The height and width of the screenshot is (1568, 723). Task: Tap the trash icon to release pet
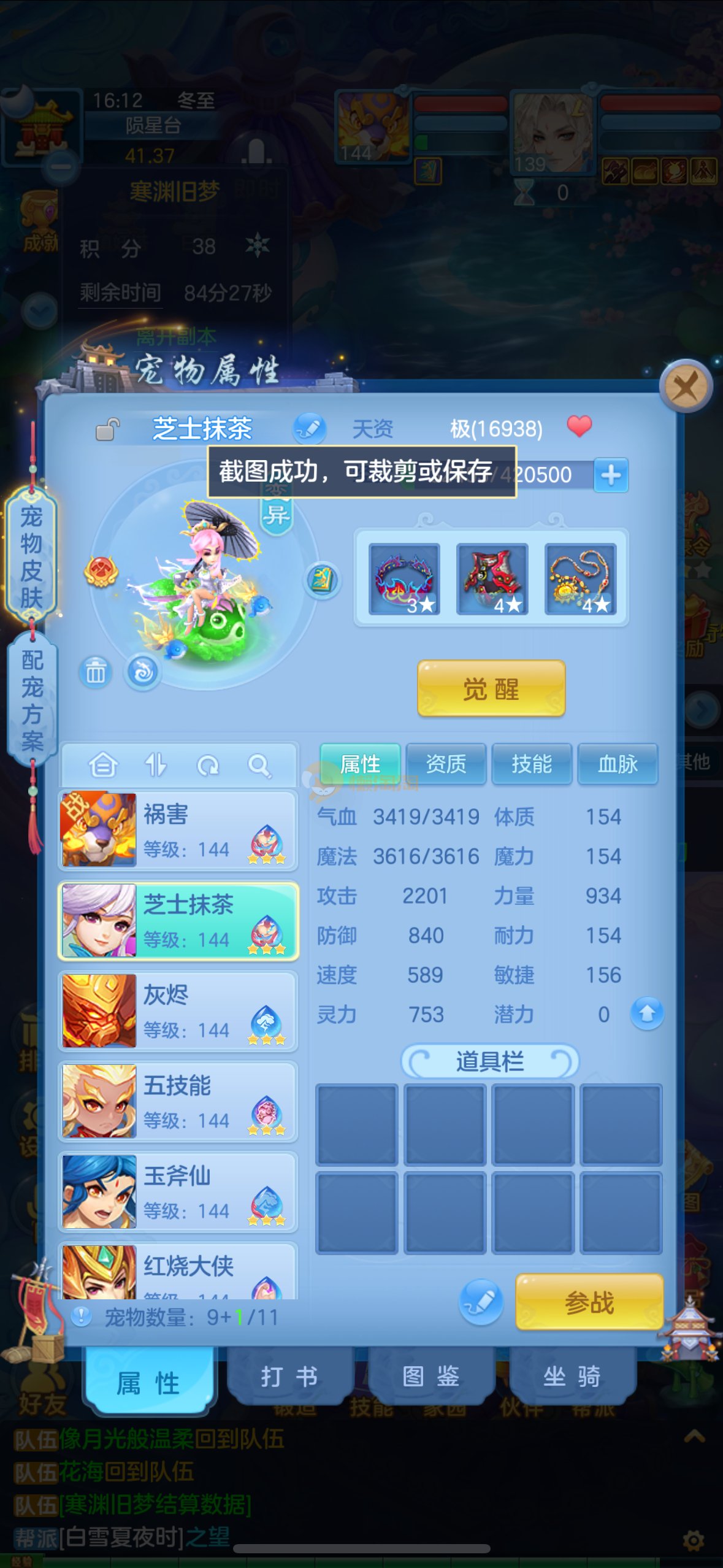coord(95,672)
